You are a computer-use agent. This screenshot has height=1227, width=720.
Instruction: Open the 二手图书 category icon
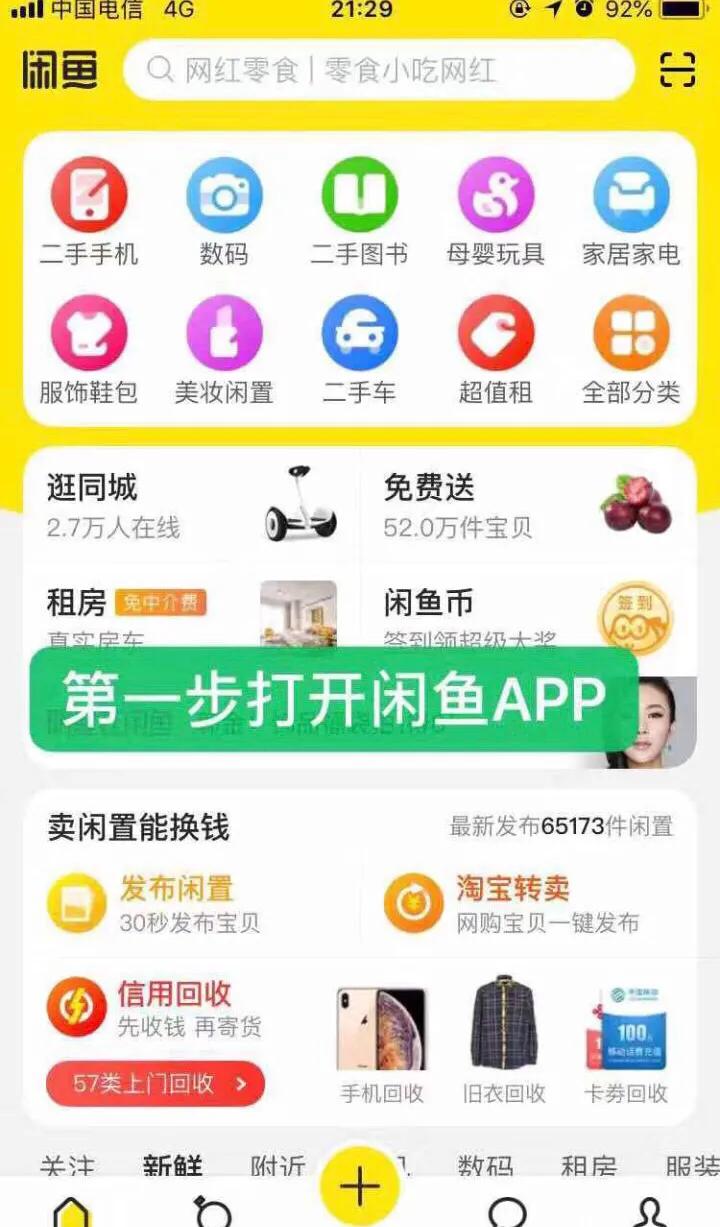click(x=359, y=196)
